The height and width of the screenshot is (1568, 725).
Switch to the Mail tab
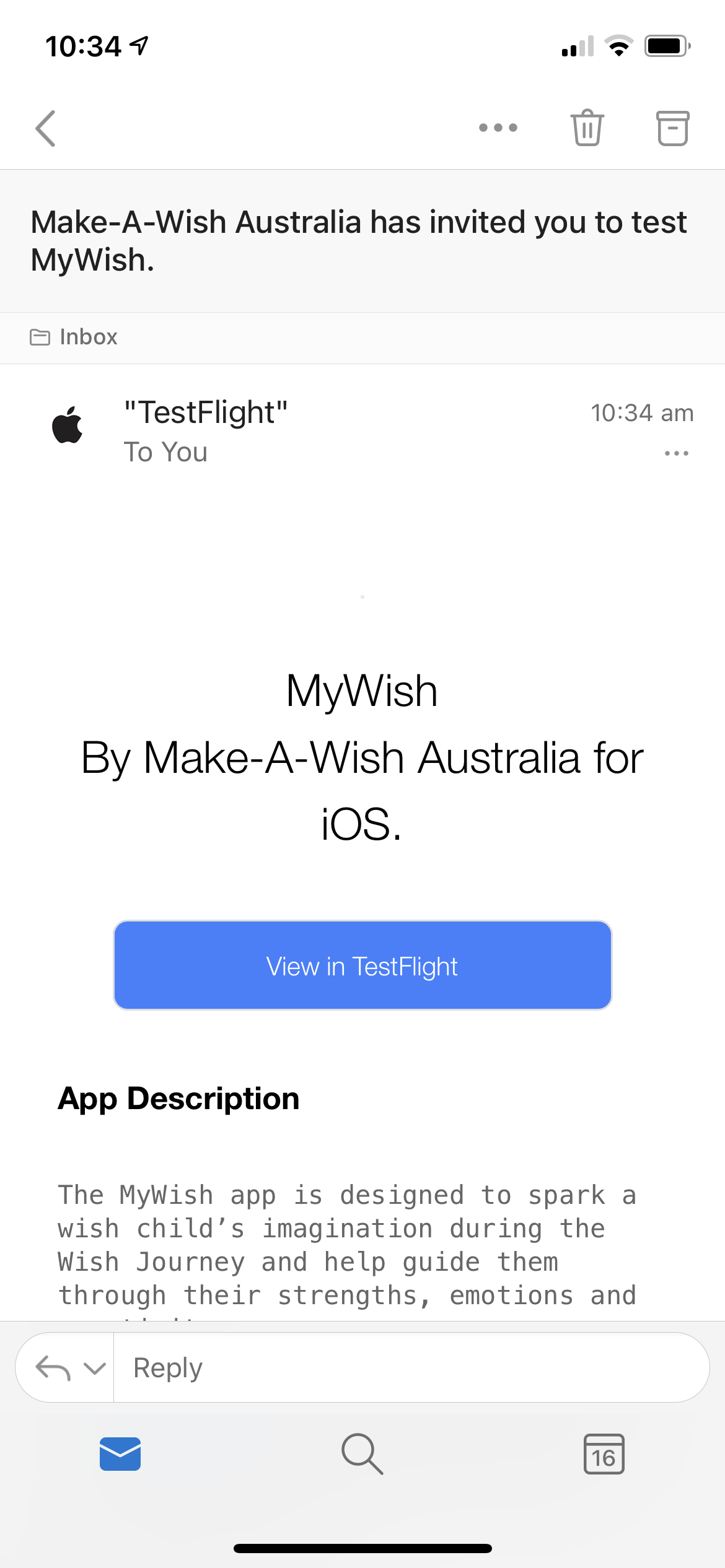[x=120, y=1453]
